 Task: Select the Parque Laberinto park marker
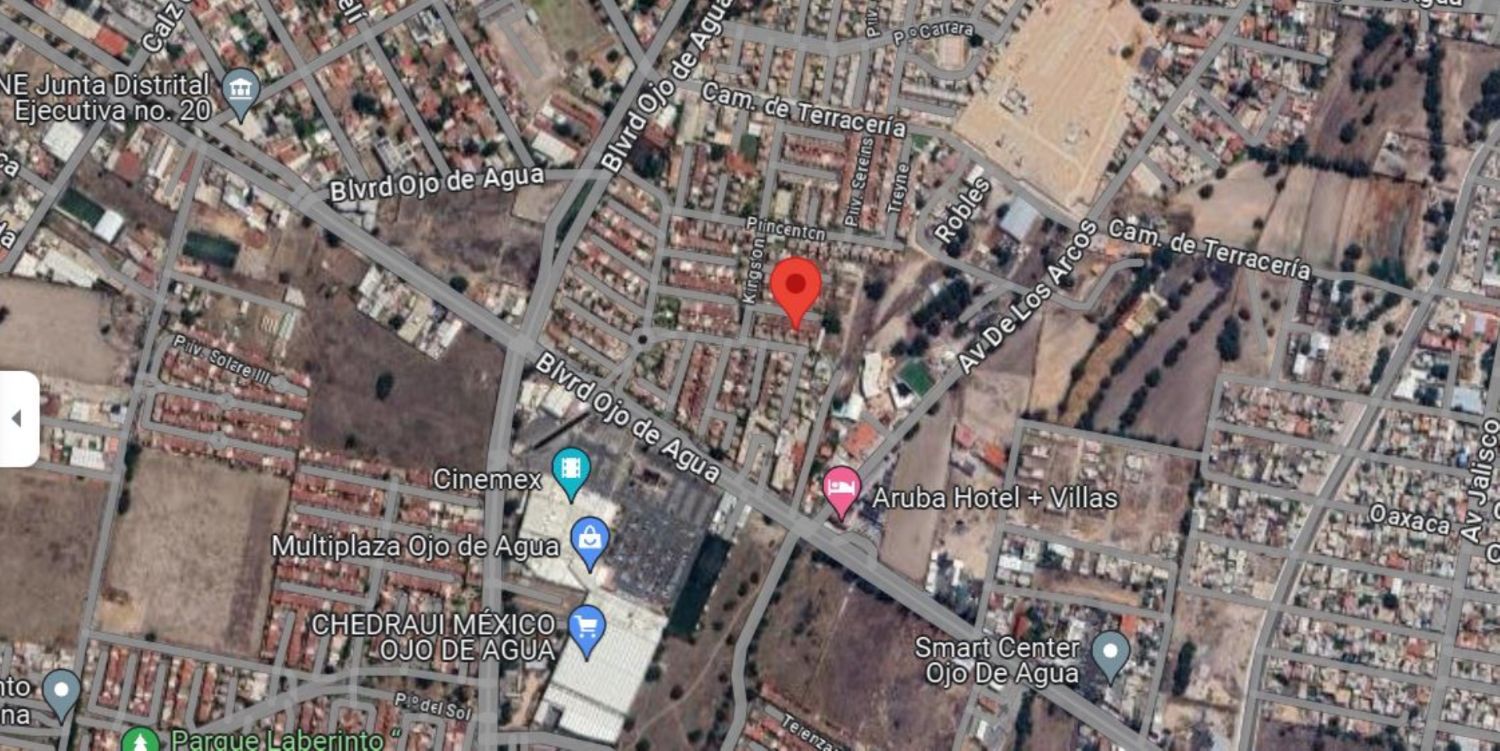pos(139,741)
